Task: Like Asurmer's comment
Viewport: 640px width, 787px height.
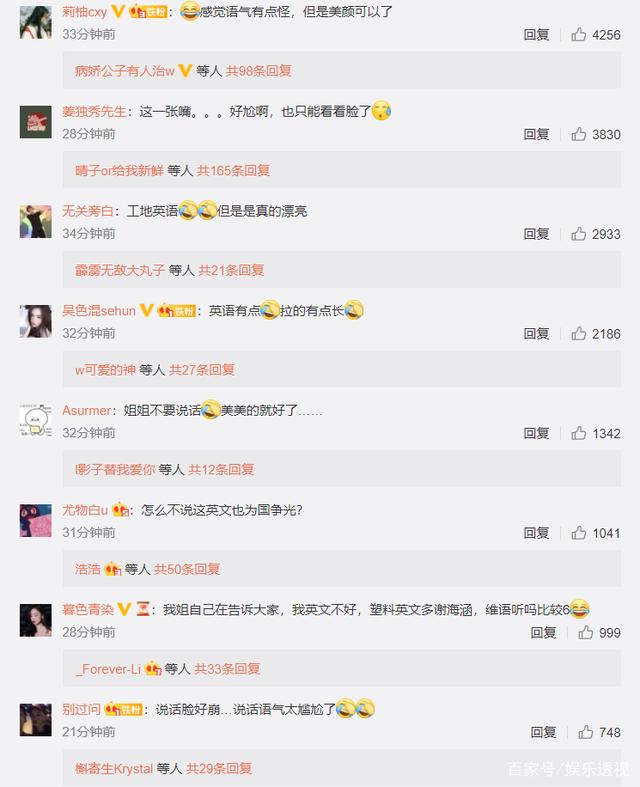Action: coord(596,433)
